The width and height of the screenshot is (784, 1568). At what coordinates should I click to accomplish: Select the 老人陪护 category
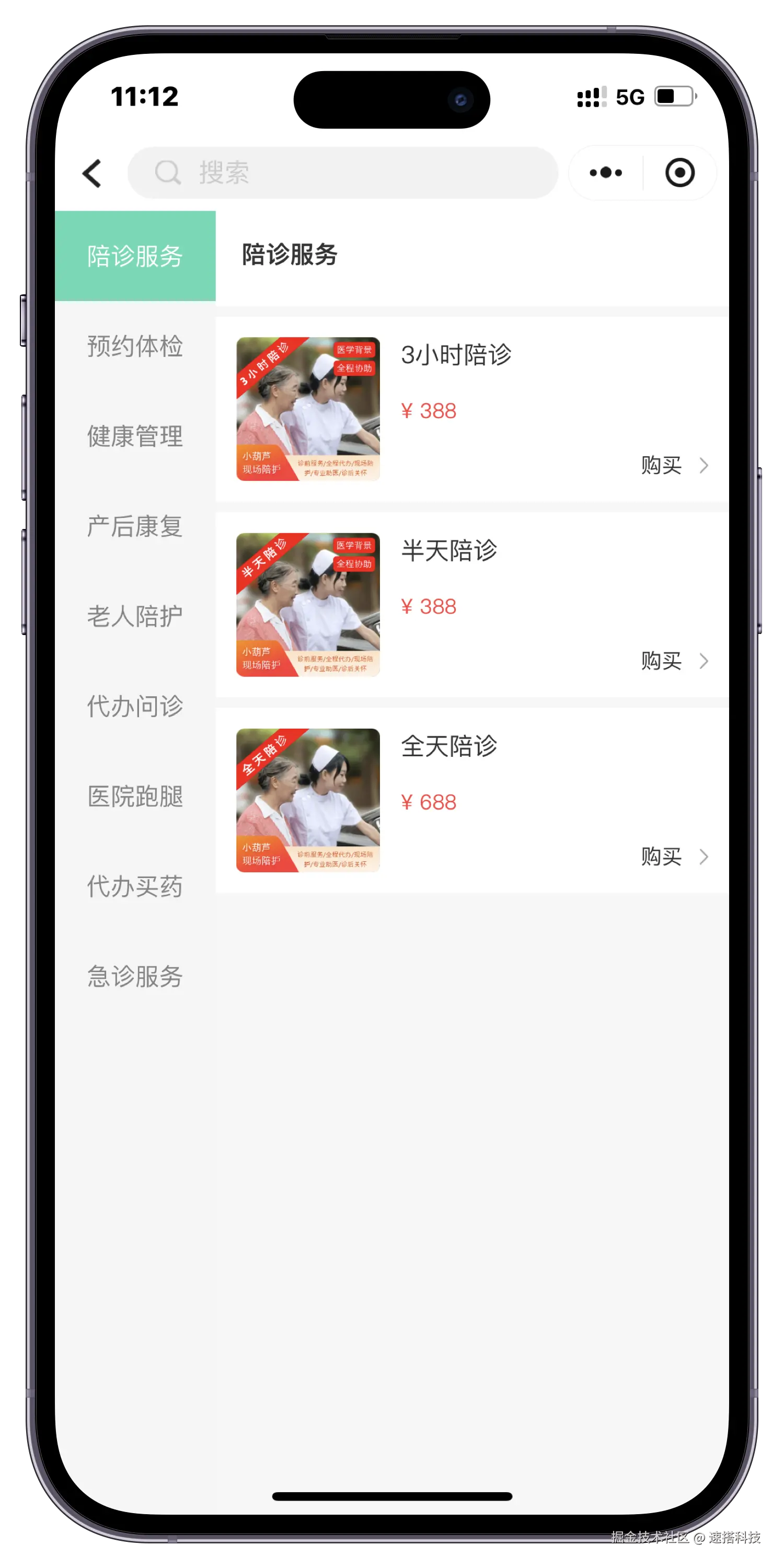pyautogui.click(x=135, y=617)
